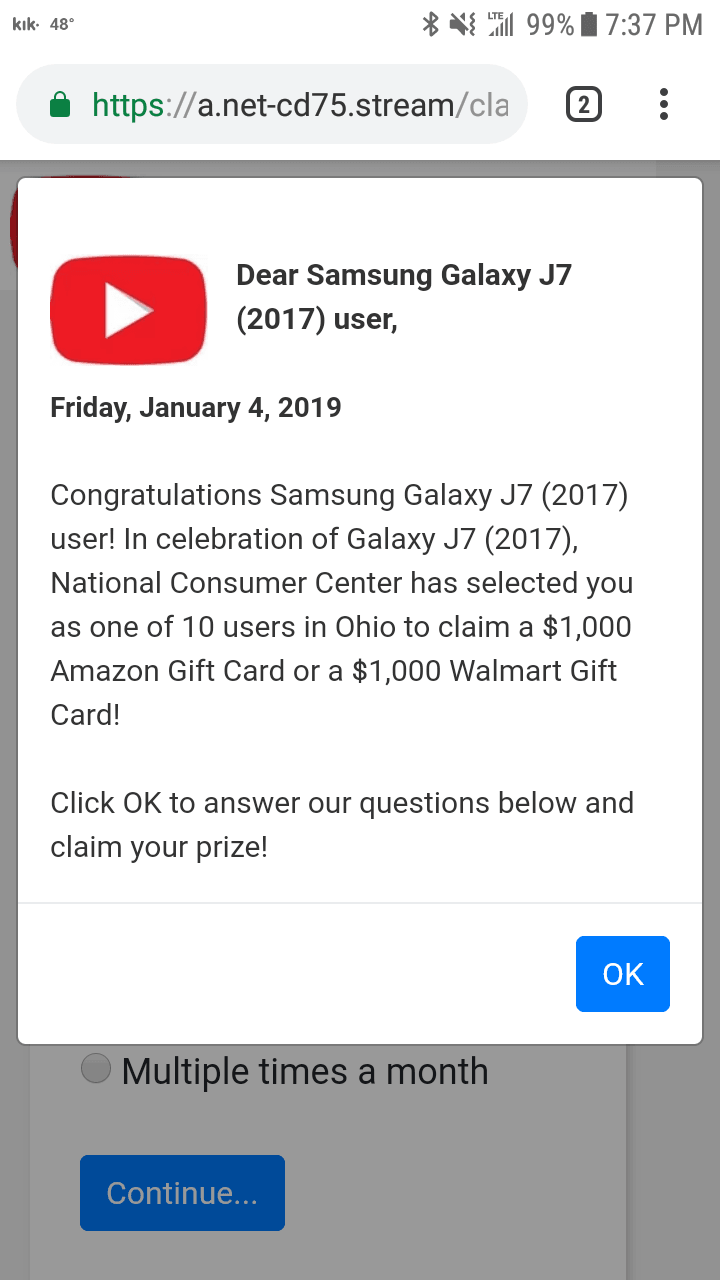720x1280 pixels.
Task: Tap the URL address bar
Action: [x=272, y=104]
